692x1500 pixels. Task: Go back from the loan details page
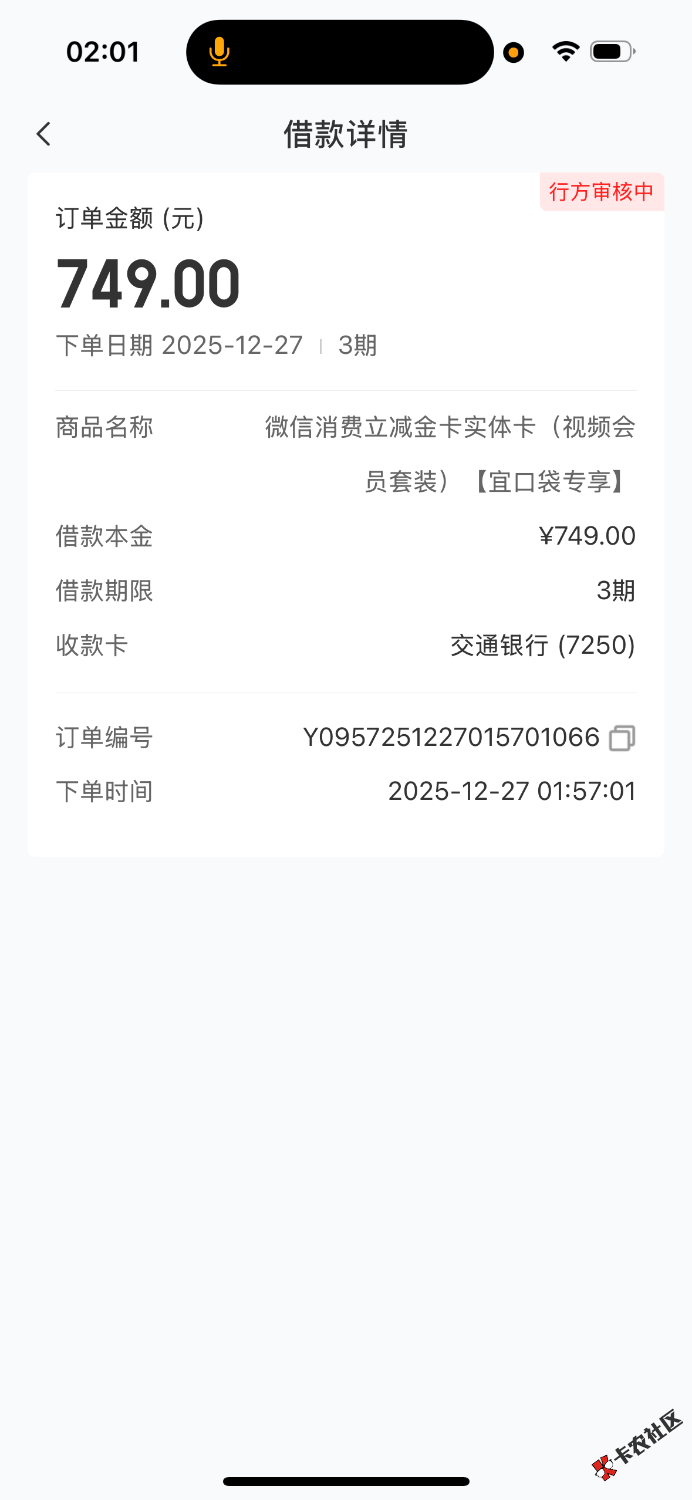click(43, 134)
